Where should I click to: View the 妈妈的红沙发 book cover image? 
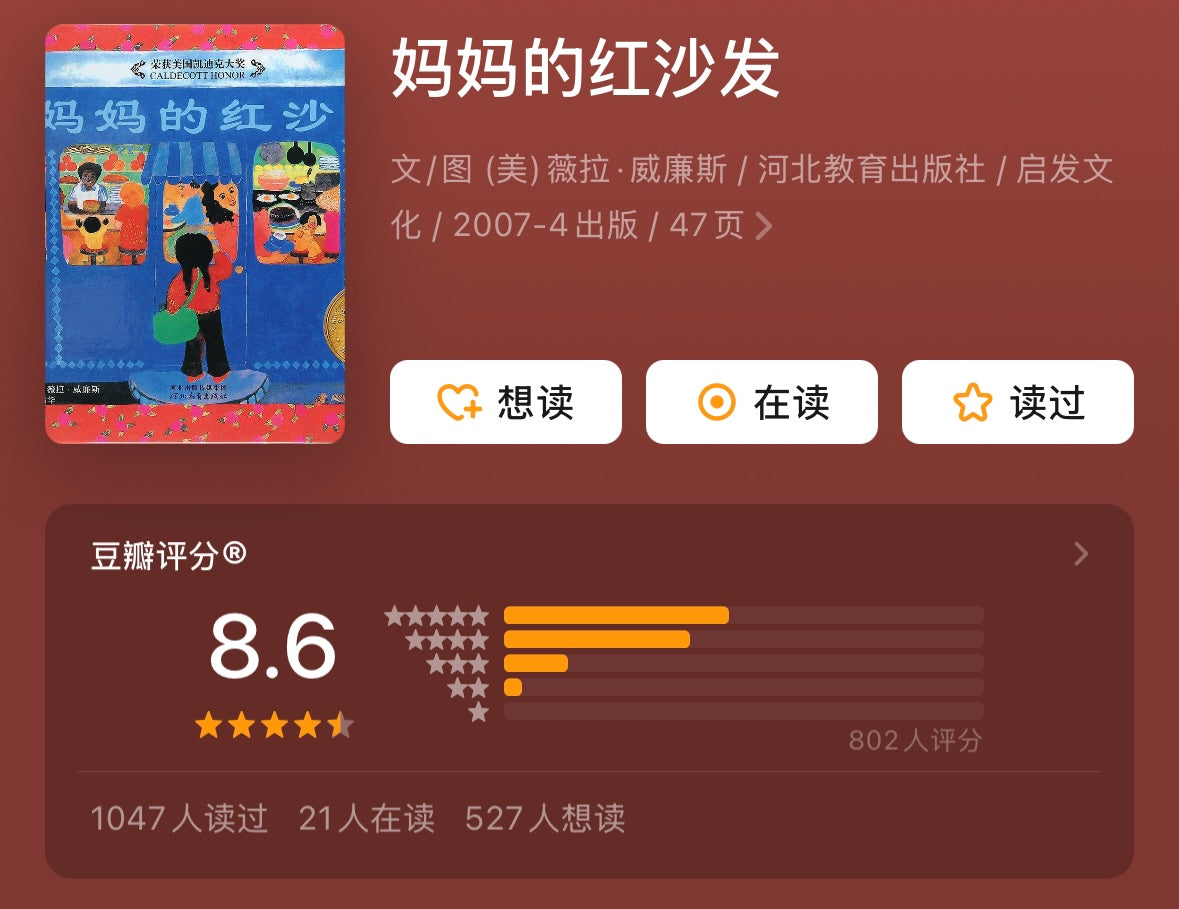click(x=195, y=234)
